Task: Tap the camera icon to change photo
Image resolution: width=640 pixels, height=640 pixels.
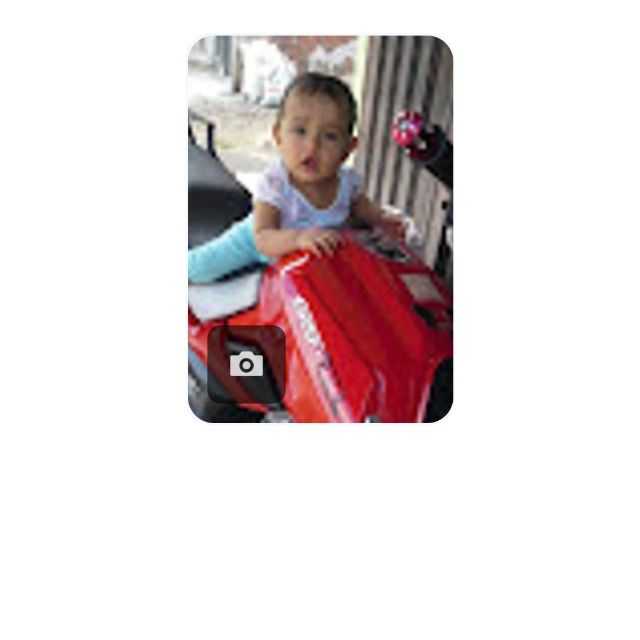Action: [x=246, y=364]
